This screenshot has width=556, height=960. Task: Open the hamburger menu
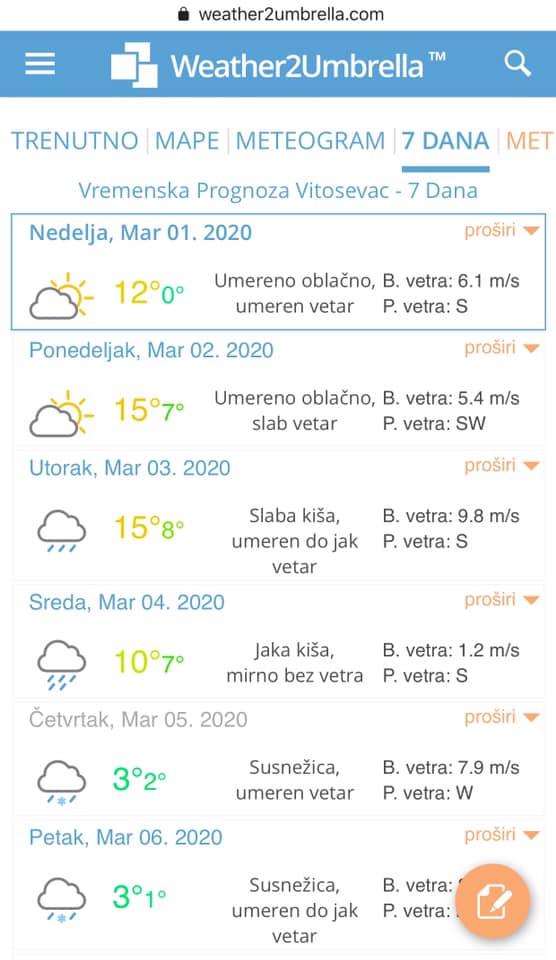[x=40, y=64]
